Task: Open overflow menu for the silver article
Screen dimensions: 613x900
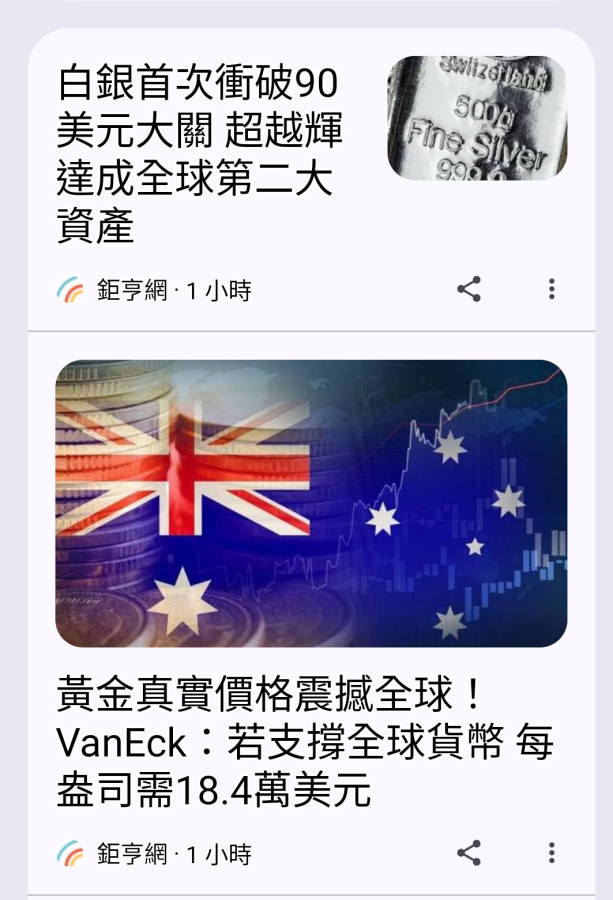Action: 551,290
